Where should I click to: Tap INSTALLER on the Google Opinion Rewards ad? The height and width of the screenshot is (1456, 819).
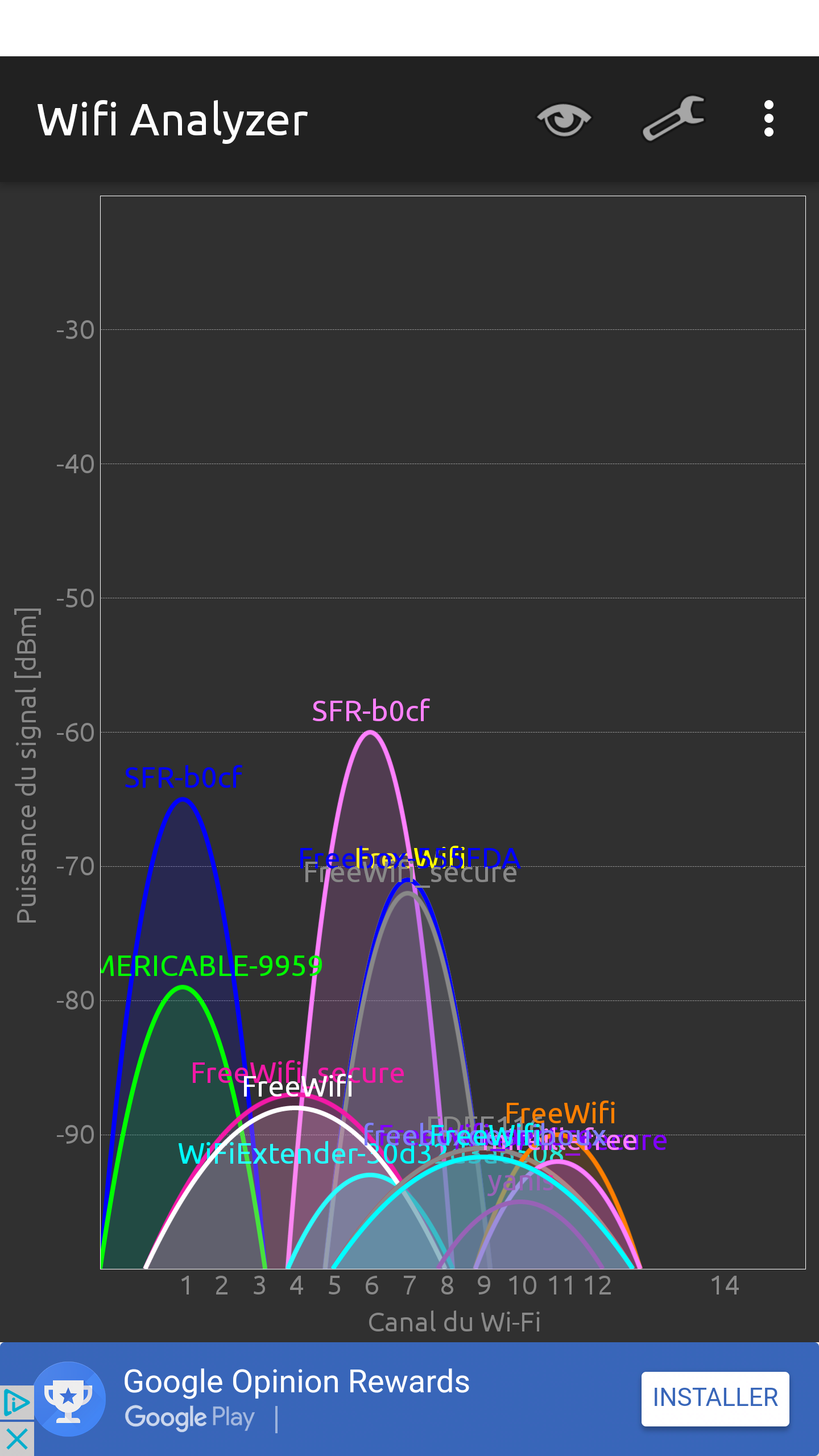point(715,1399)
